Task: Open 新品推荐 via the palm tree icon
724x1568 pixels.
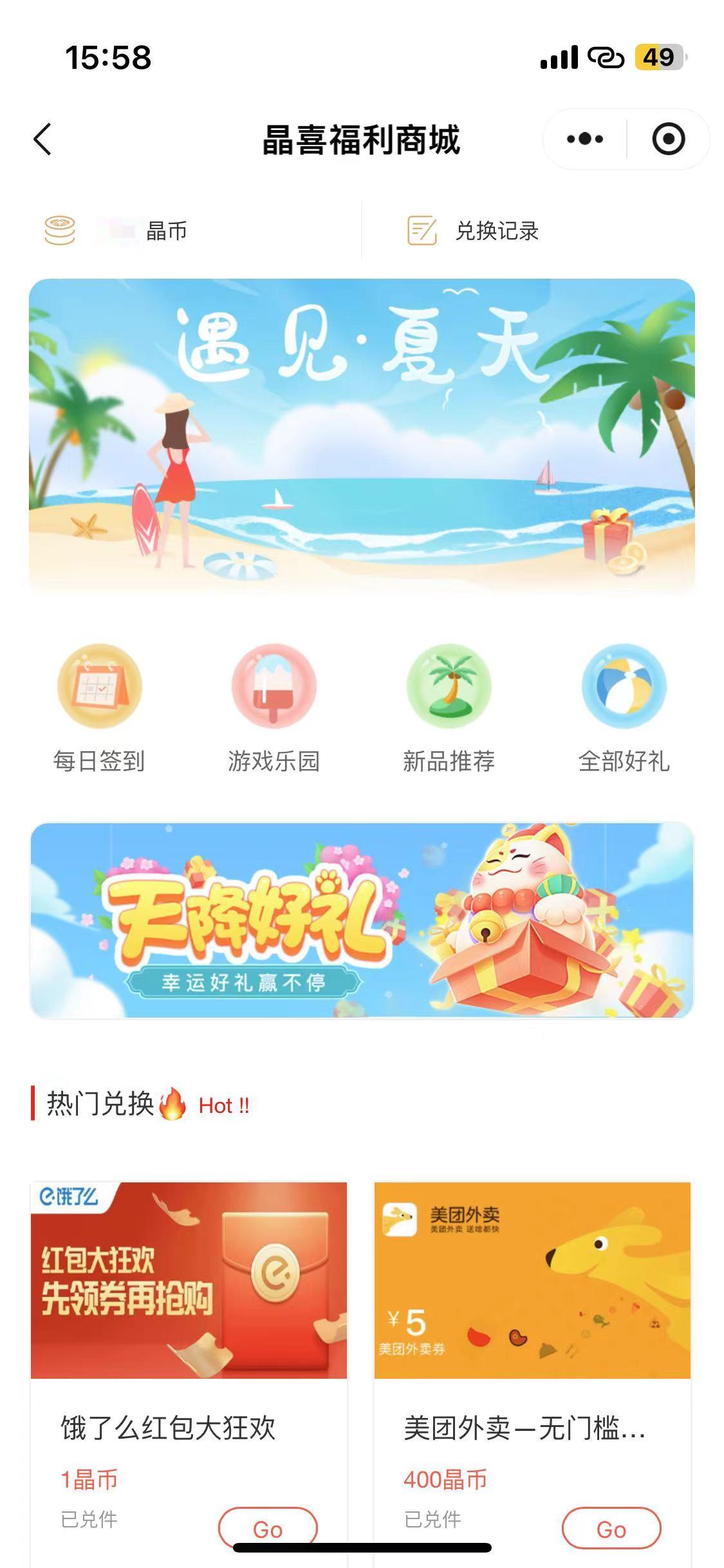Action: (450, 687)
